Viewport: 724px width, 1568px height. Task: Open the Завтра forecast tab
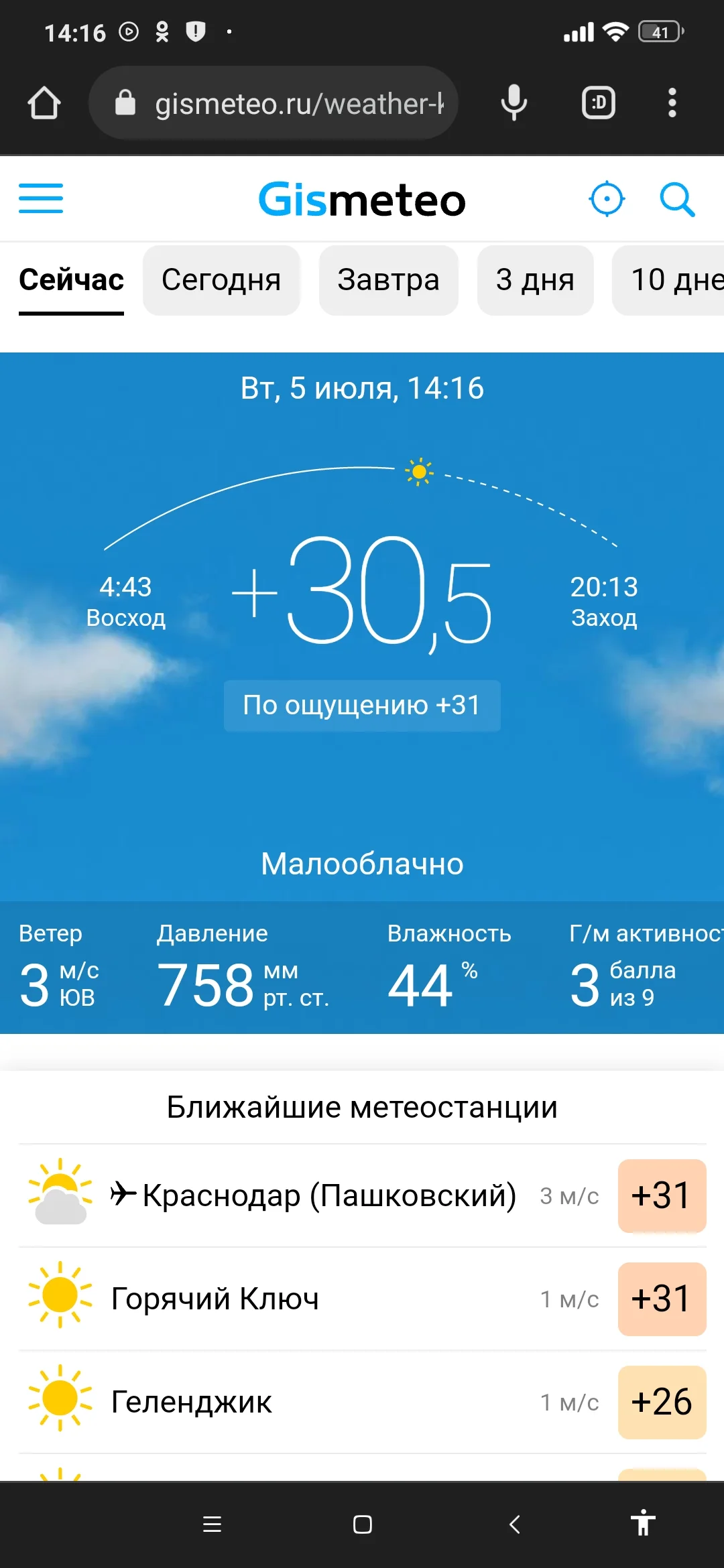click(388, 280)
